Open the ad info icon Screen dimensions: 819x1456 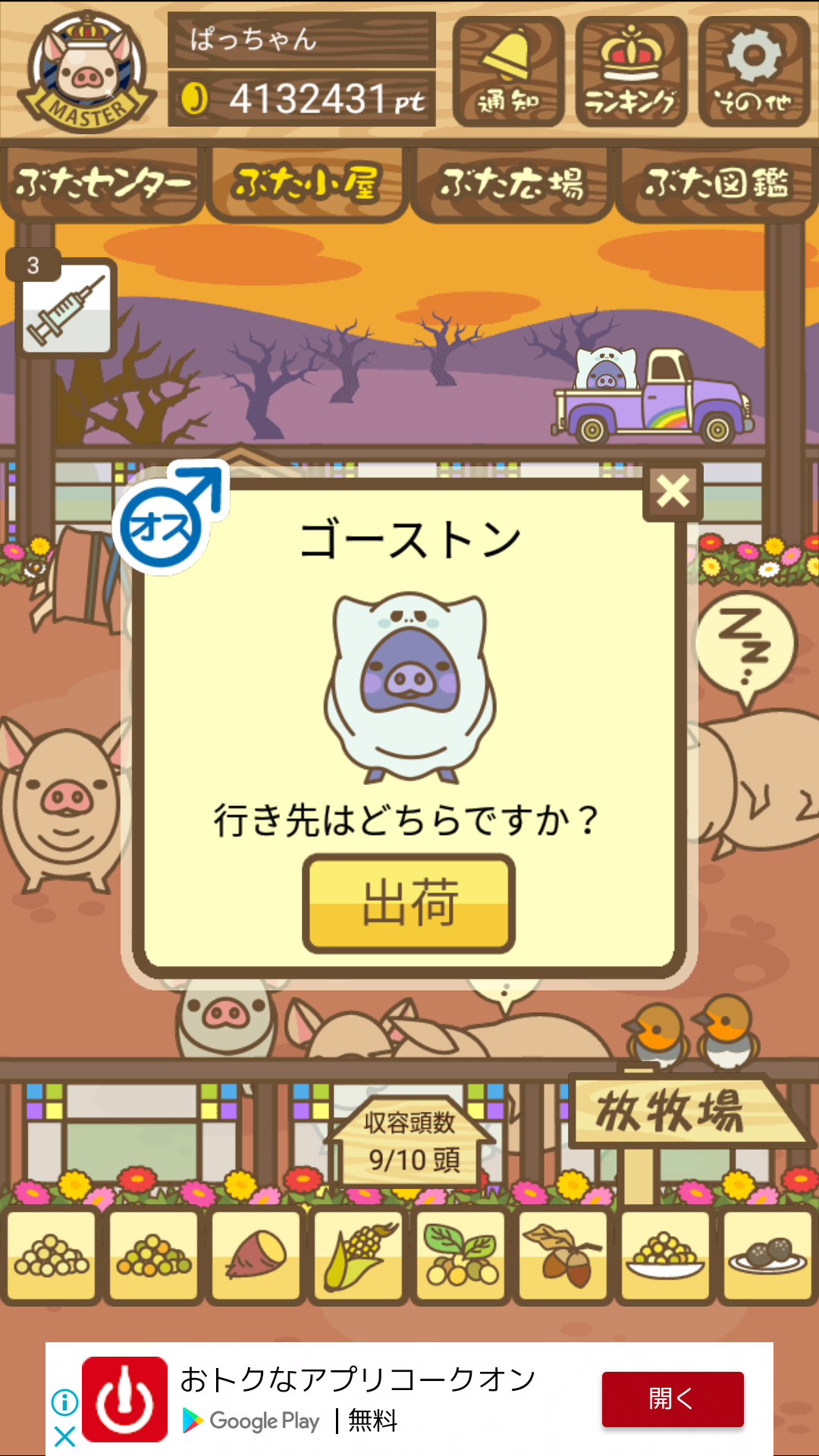tap(65, 1402)
